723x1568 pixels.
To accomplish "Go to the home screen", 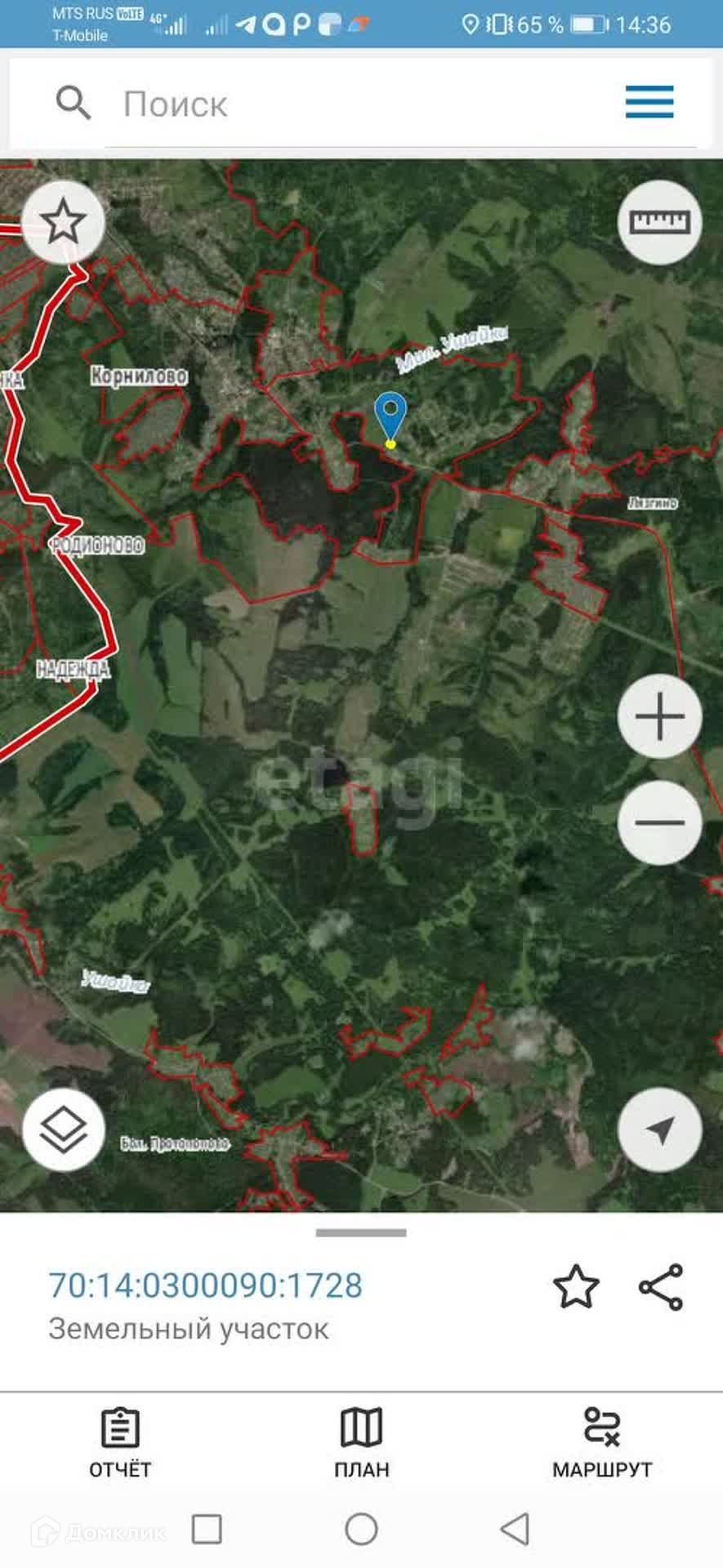I will [361, 1529].
